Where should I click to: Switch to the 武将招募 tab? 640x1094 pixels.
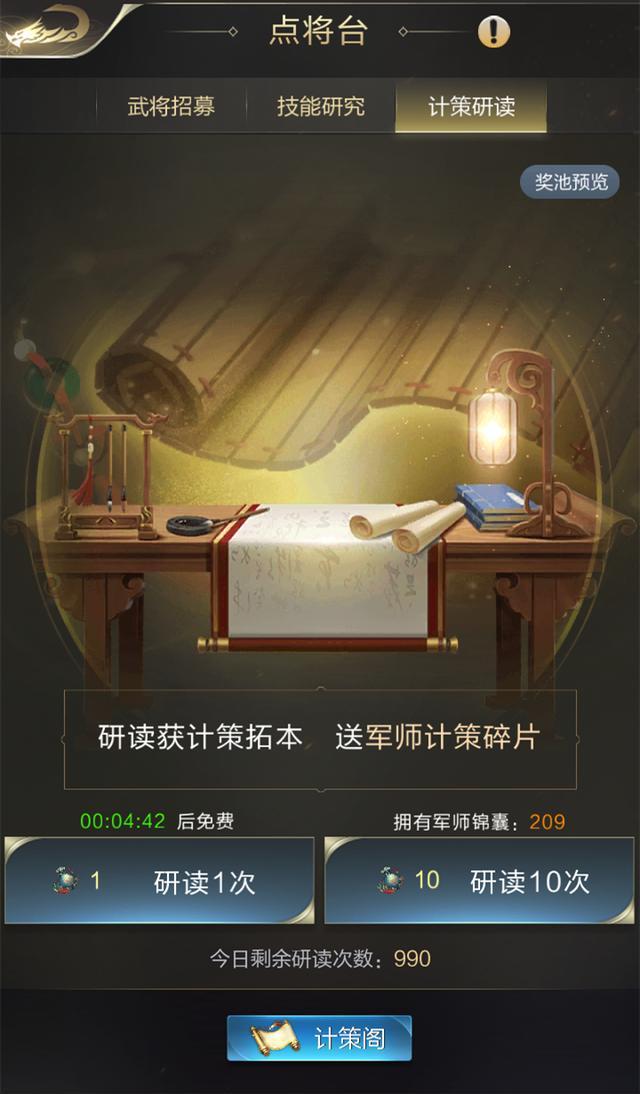tap(171, 107)
